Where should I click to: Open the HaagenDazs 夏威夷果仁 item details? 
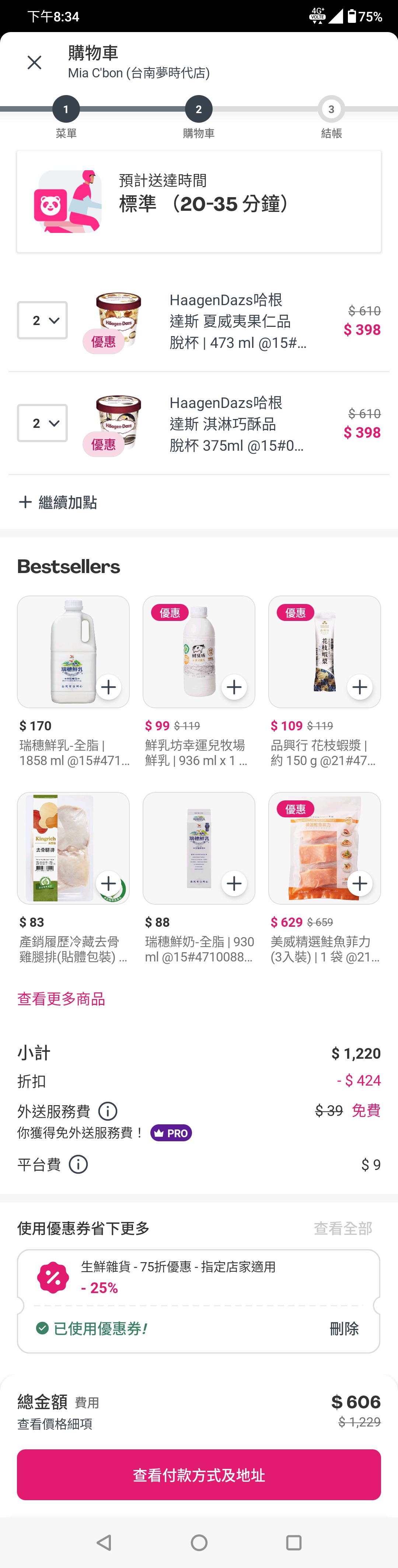point(237,321)
